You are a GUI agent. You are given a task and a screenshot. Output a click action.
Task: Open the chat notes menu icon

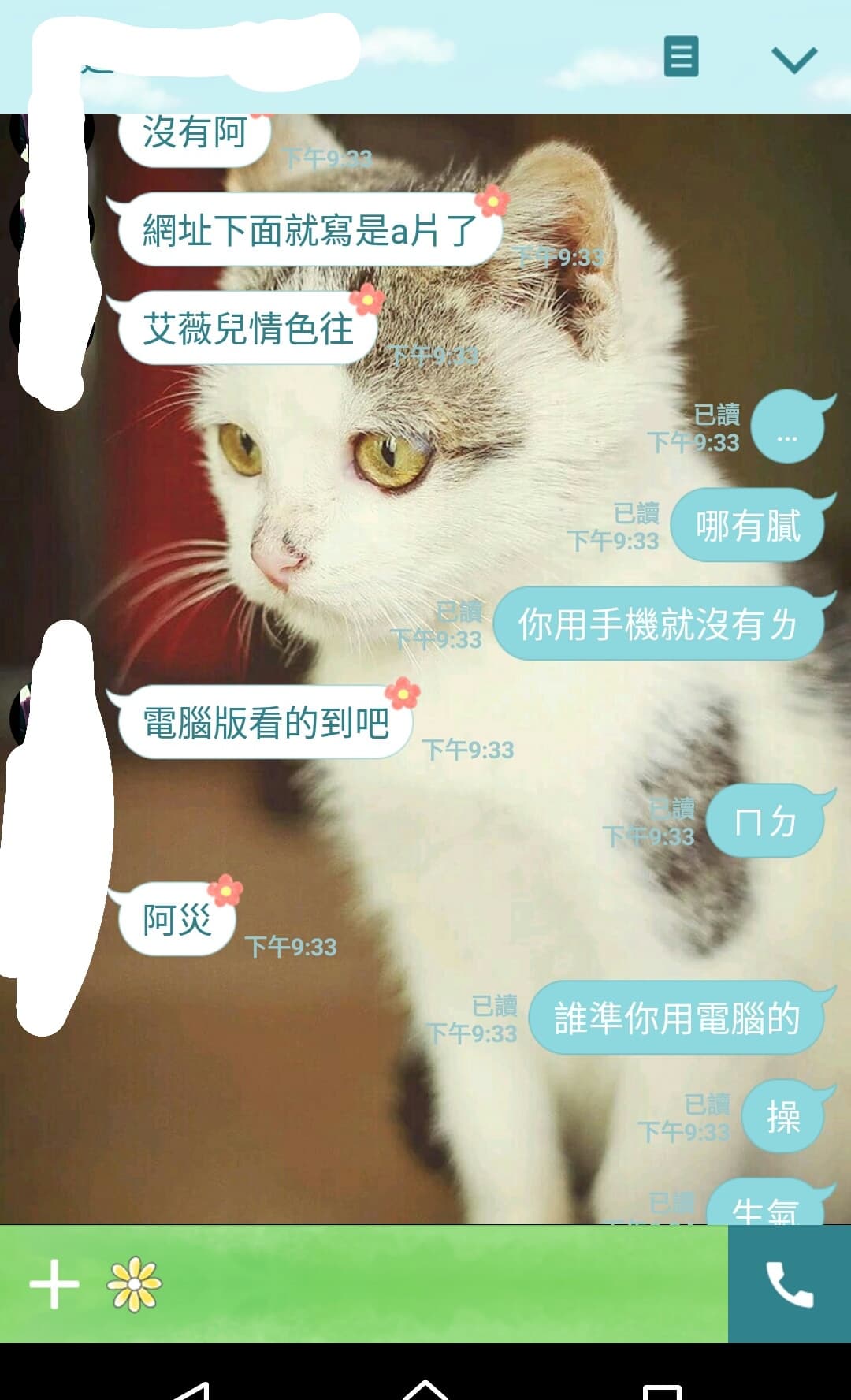point(681,57)
